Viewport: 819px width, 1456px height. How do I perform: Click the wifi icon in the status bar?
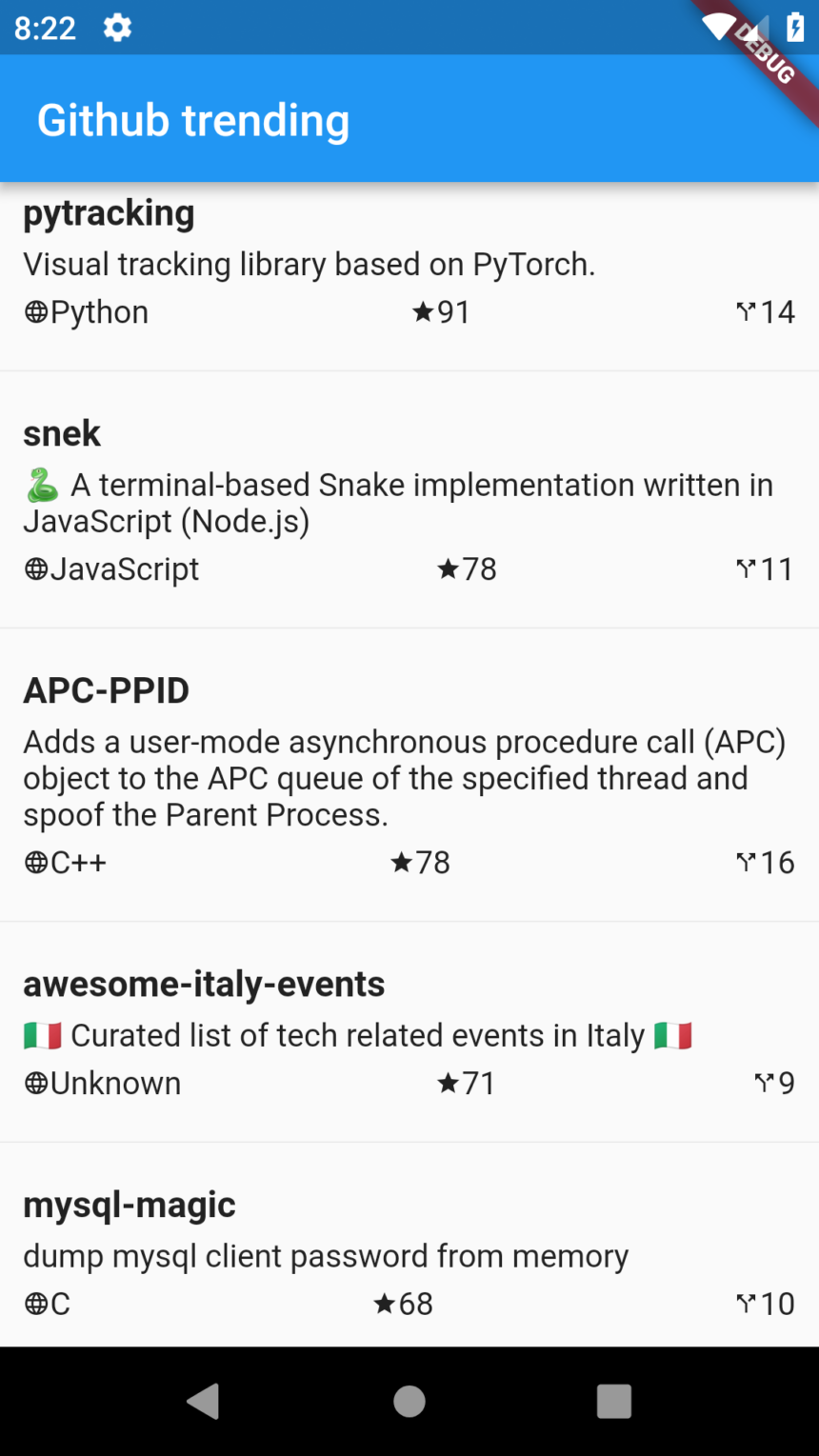click(717, 28)
